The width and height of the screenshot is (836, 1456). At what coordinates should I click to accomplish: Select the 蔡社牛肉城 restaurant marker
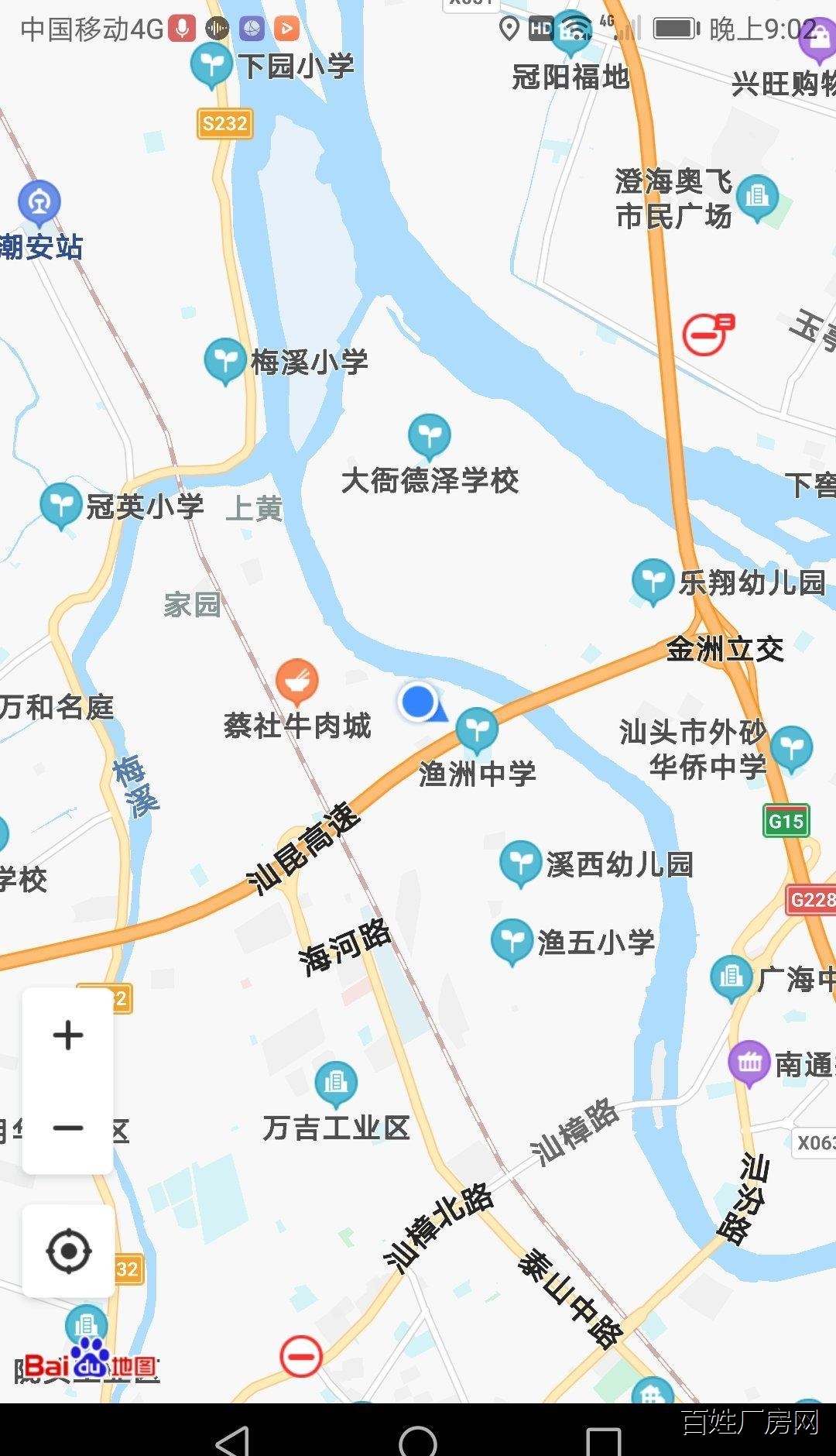[x=297, y=683]
